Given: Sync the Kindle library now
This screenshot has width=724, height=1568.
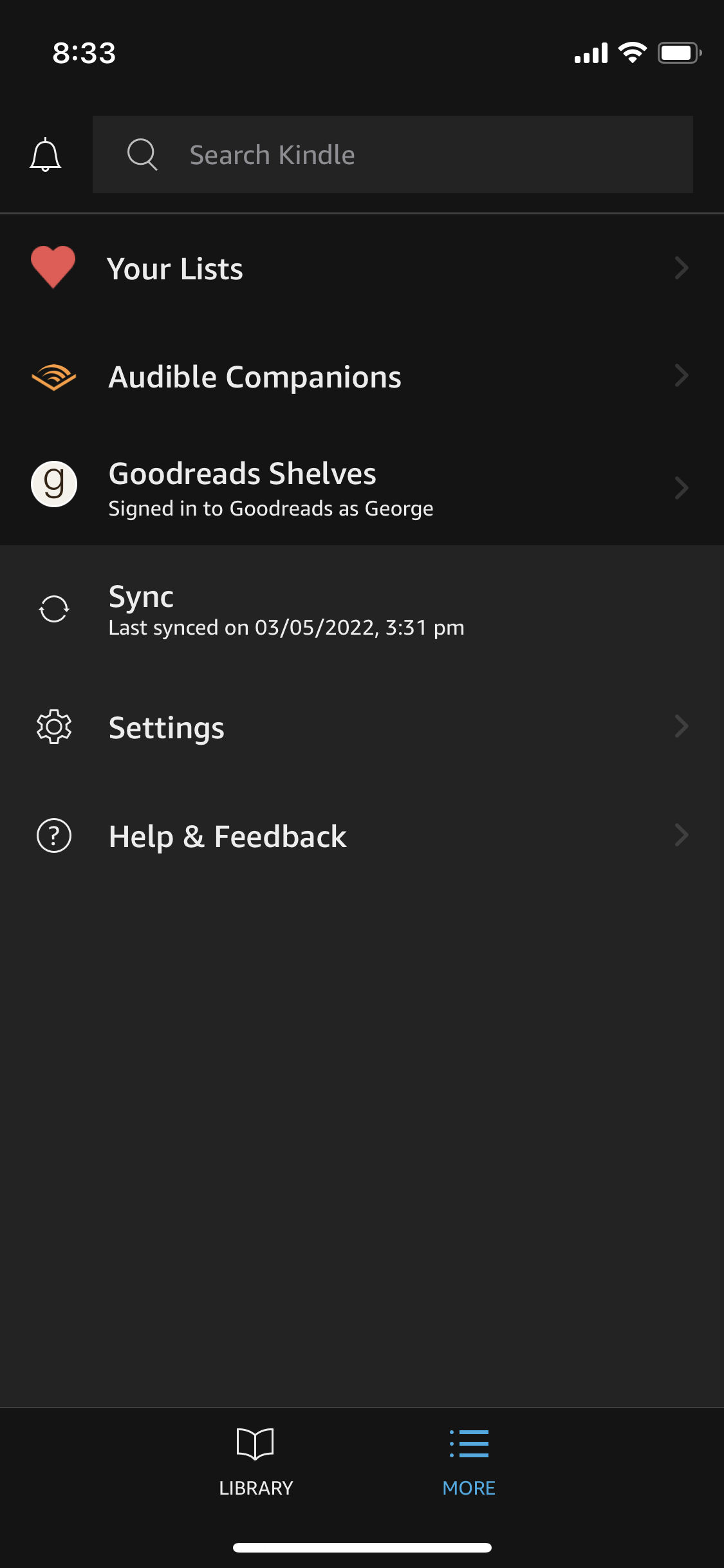Looking at the screenshot, I should tap(362, 609).
